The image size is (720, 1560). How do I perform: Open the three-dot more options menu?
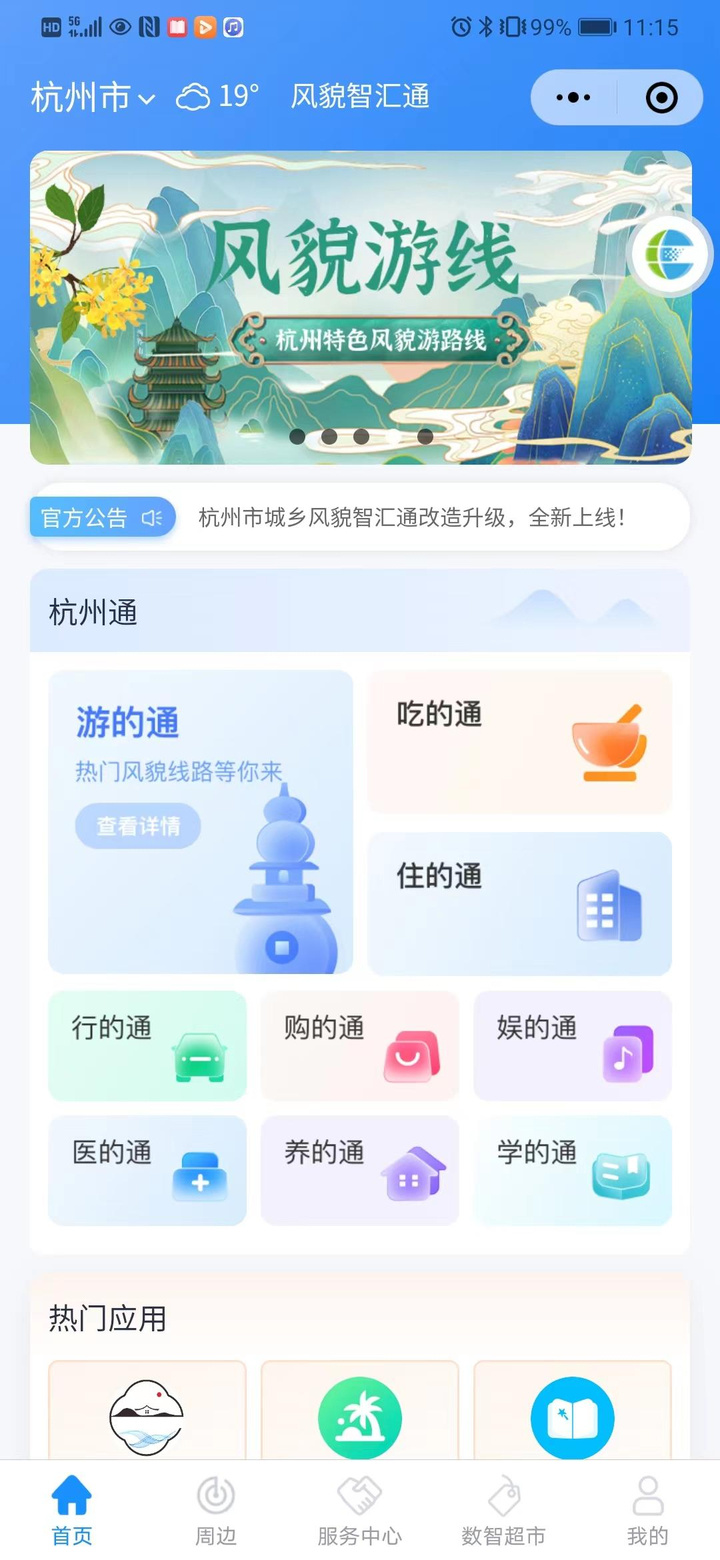573,97
